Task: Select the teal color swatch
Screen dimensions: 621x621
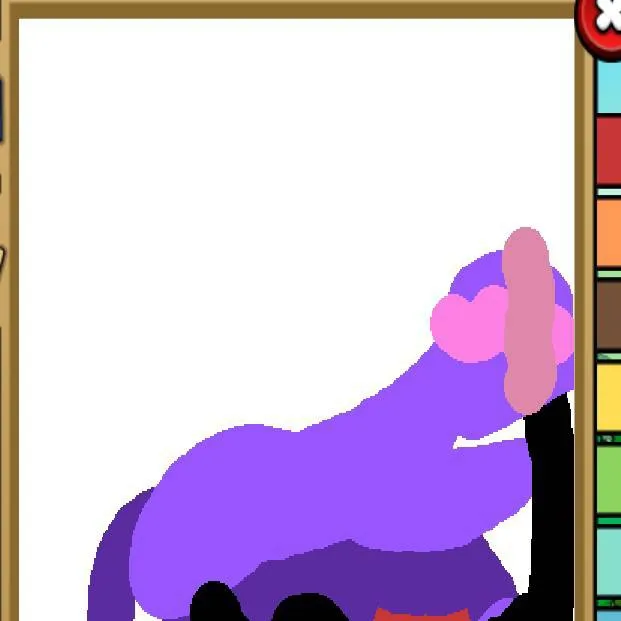Action: [x=608, y=562]
